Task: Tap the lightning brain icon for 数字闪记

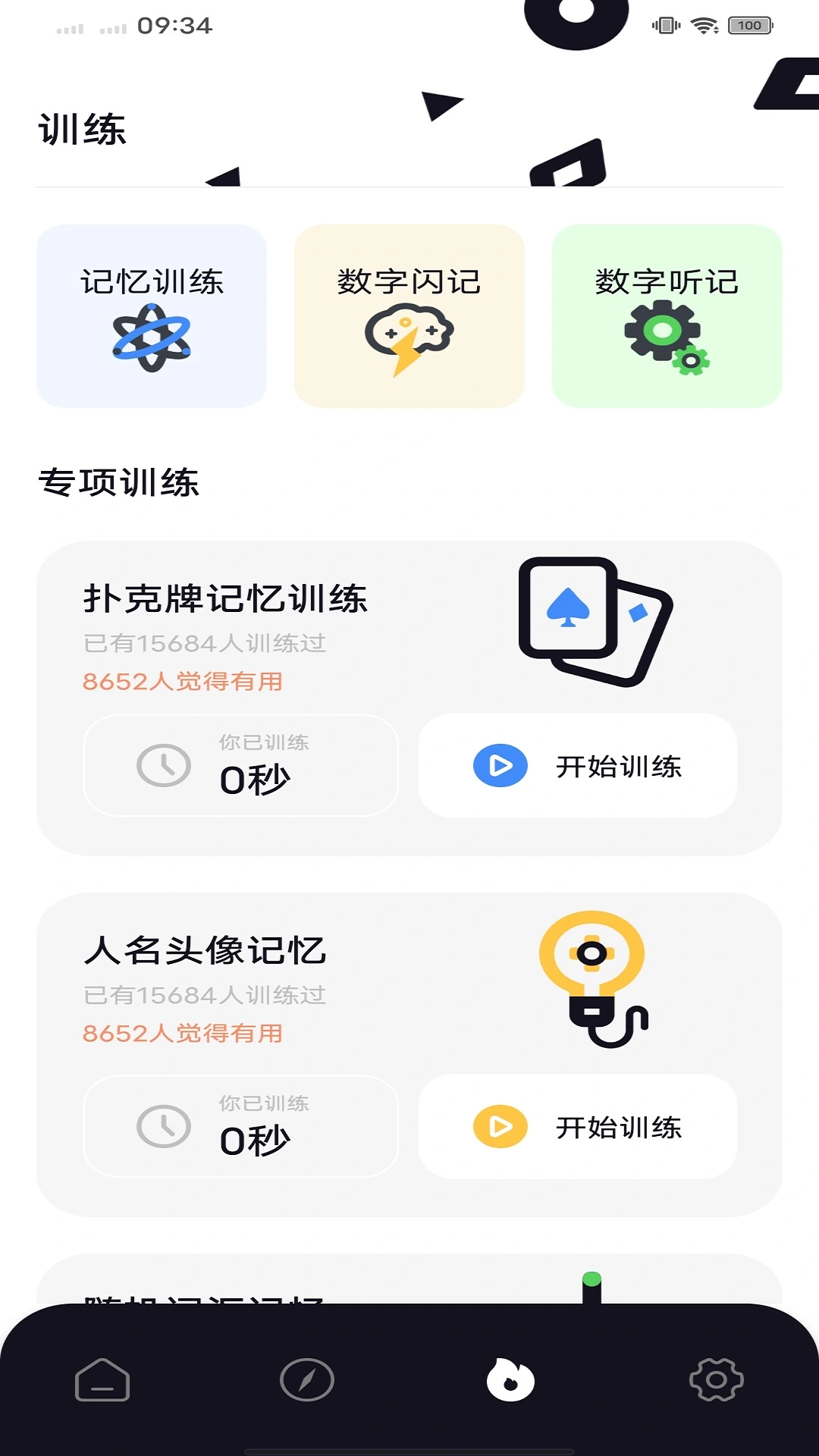Action: 409,339
